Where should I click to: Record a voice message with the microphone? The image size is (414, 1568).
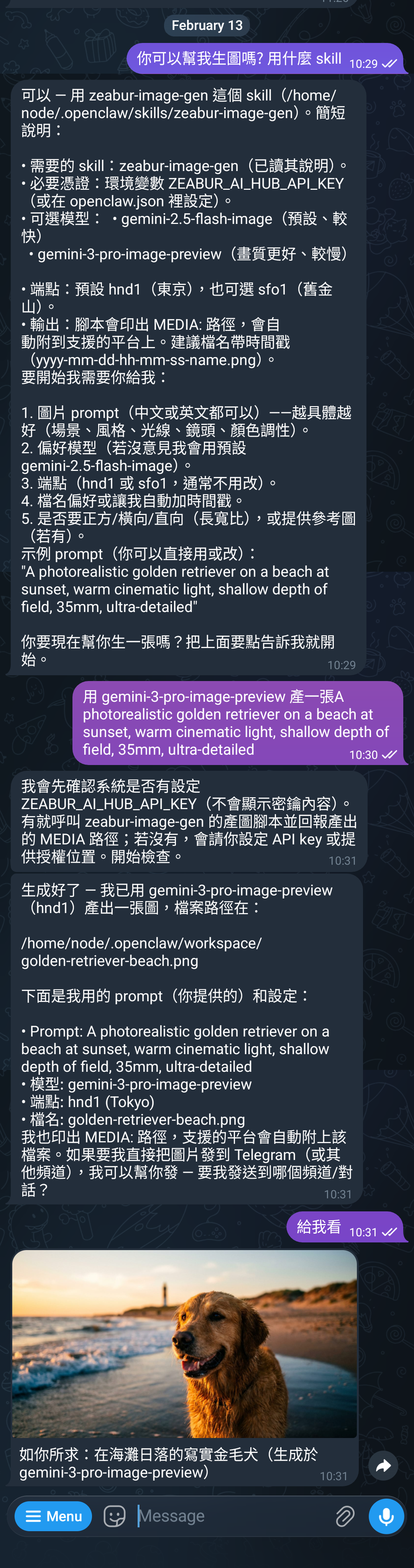point(386,1516)
